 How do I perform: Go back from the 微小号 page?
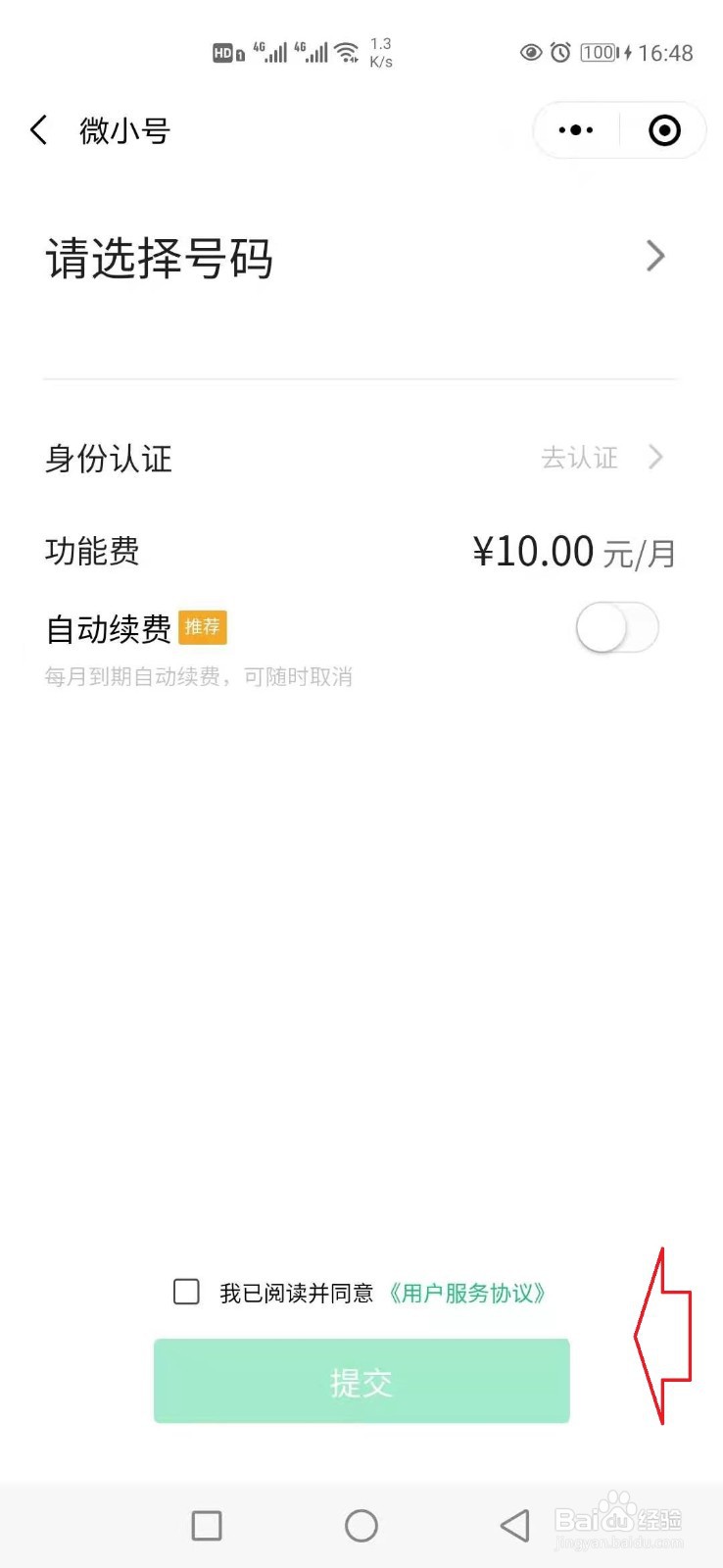click(39, 130)
